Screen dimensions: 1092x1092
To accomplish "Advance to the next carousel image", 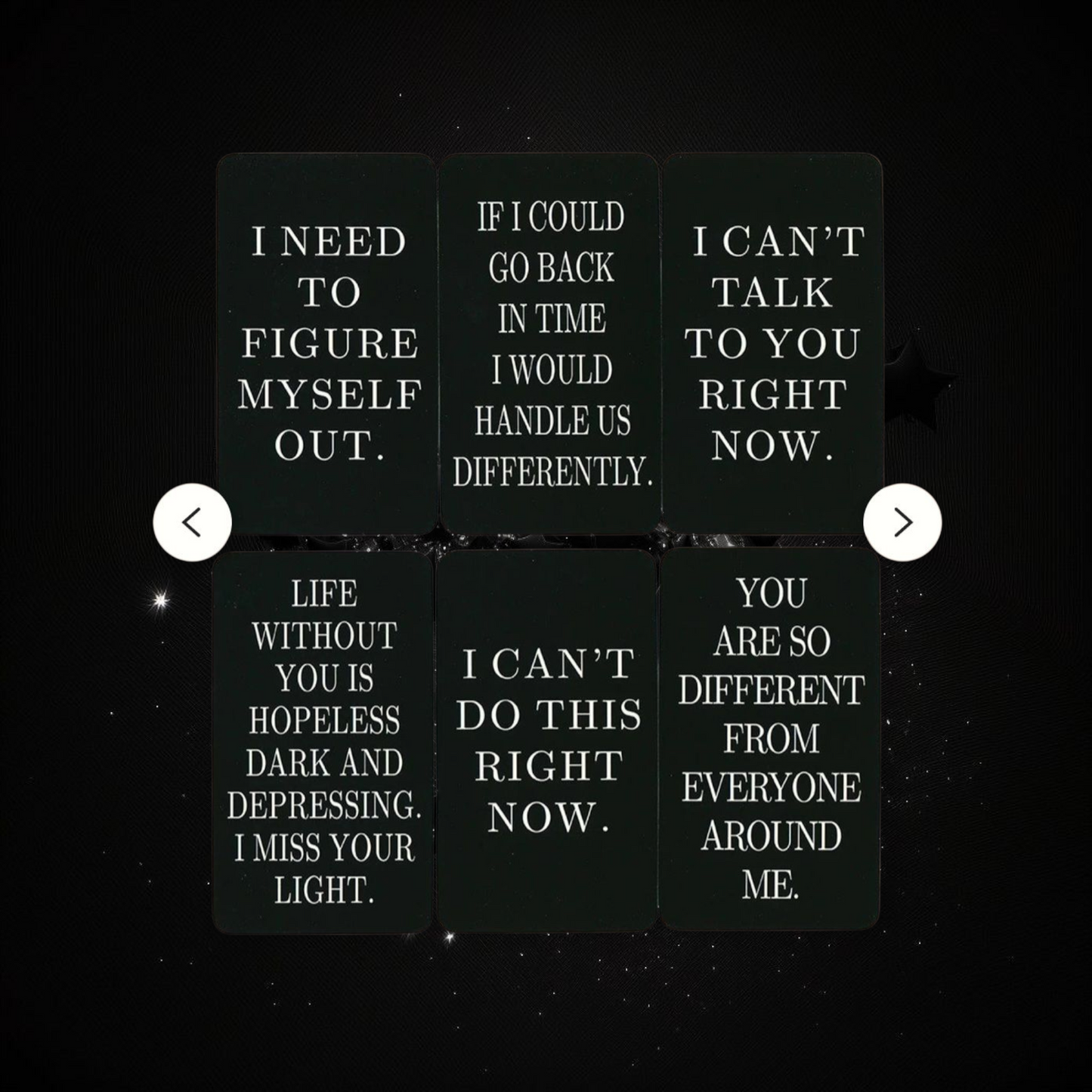I will coord(902,522).
